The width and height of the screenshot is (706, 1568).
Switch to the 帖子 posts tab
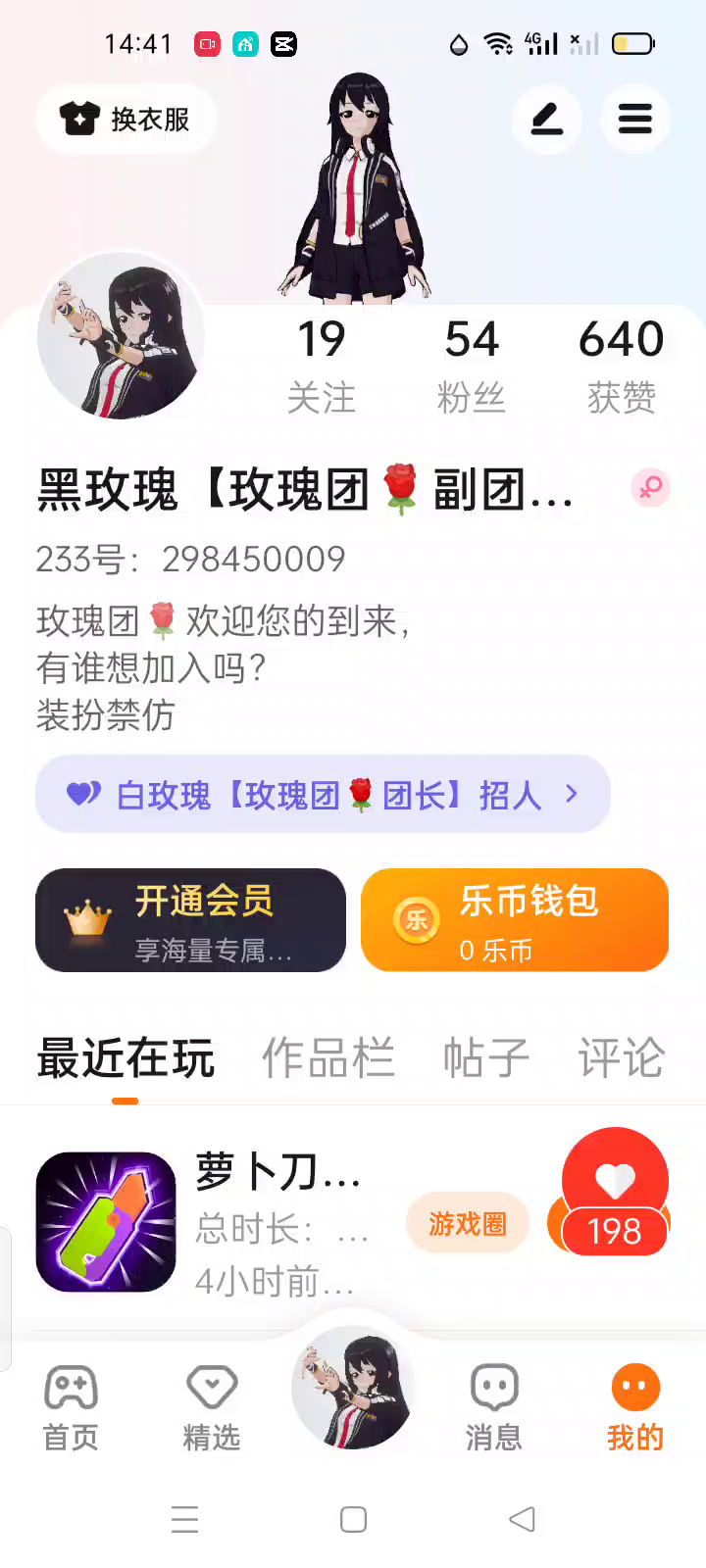click(485, 1058)
